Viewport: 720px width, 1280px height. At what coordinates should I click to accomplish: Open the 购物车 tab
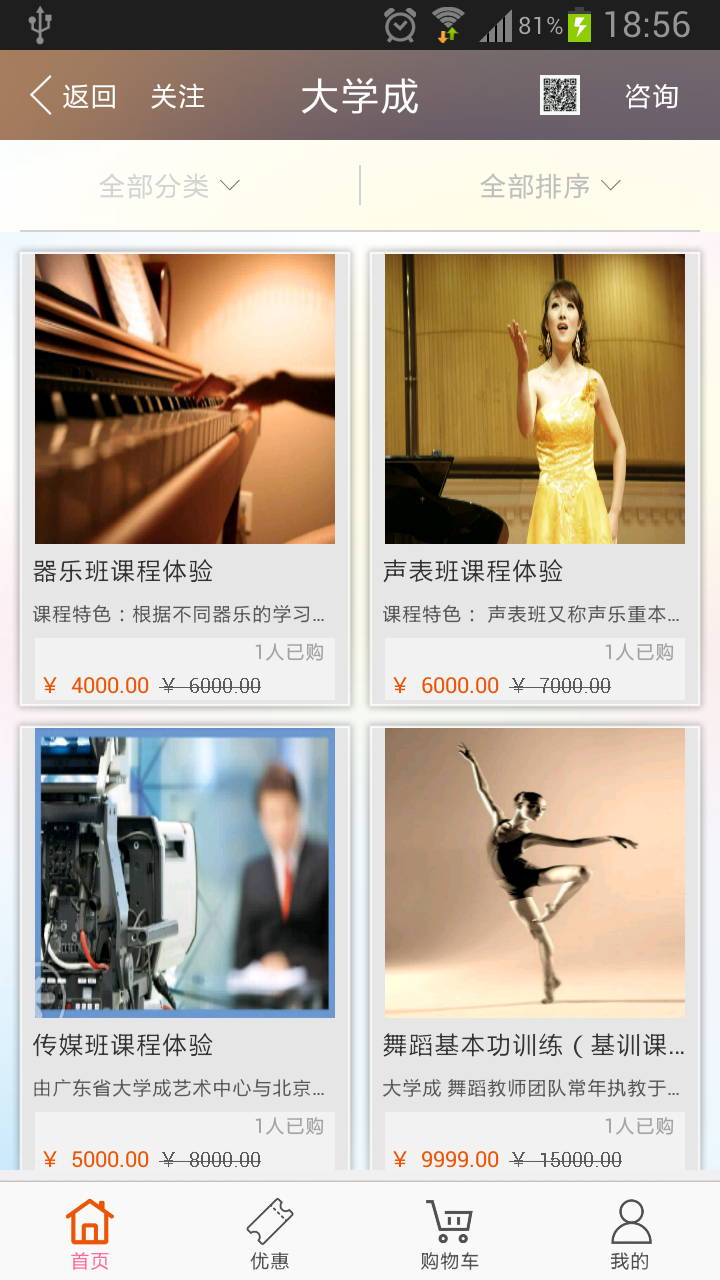coord(450,1234)
